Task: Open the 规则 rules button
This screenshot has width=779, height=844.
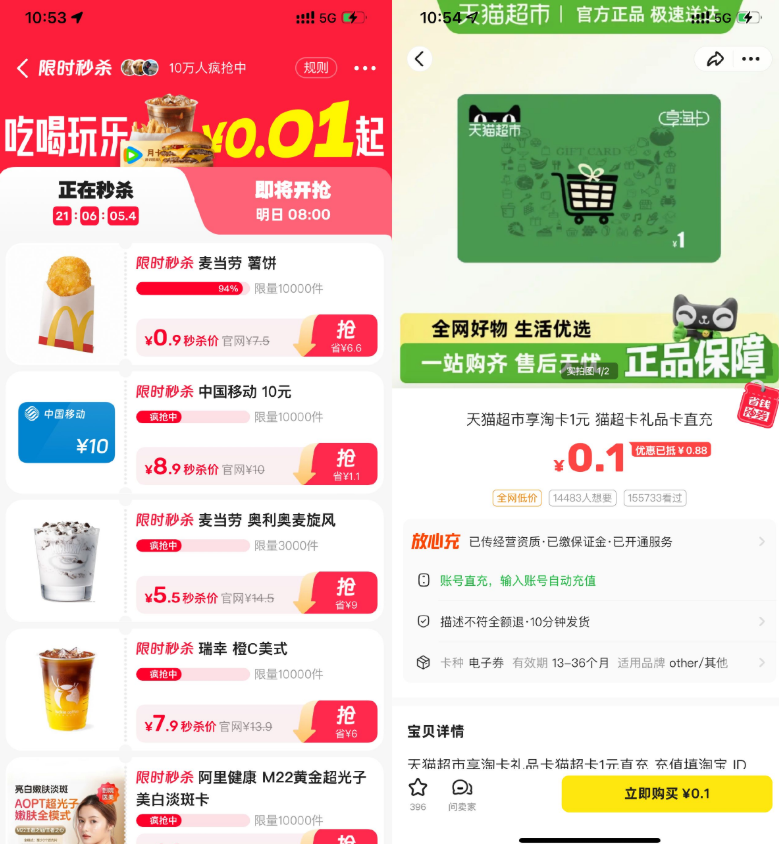Action: click(315, 68)
